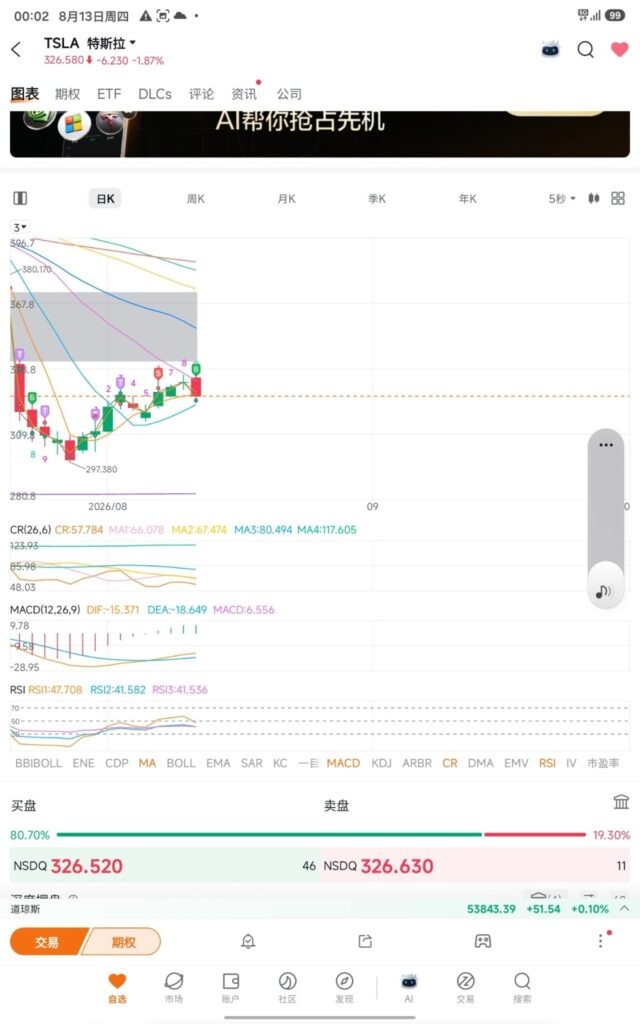Open the 资讯 news tab
The height and width of the screenshot is (1024, 640).
(244, 94)
